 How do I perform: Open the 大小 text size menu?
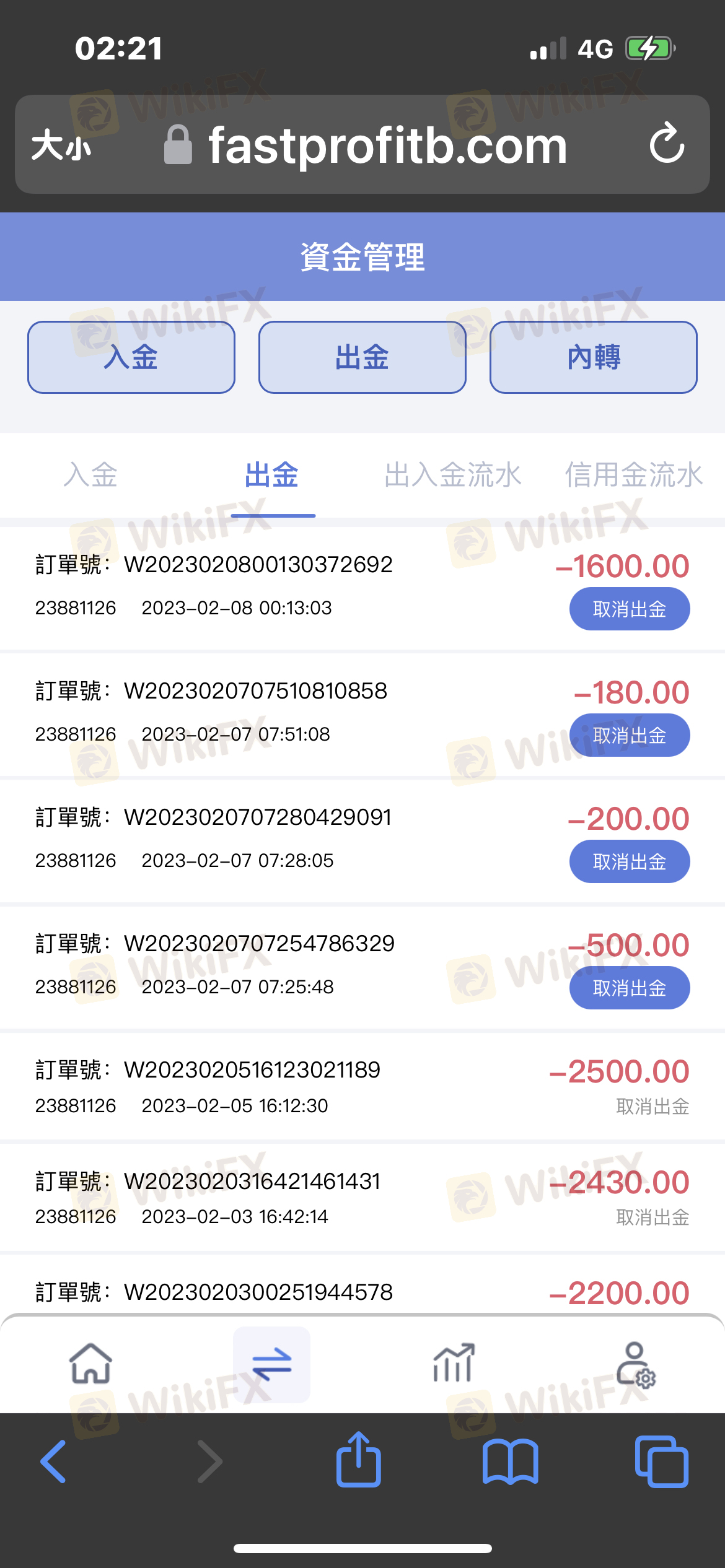tap(61, 146)
